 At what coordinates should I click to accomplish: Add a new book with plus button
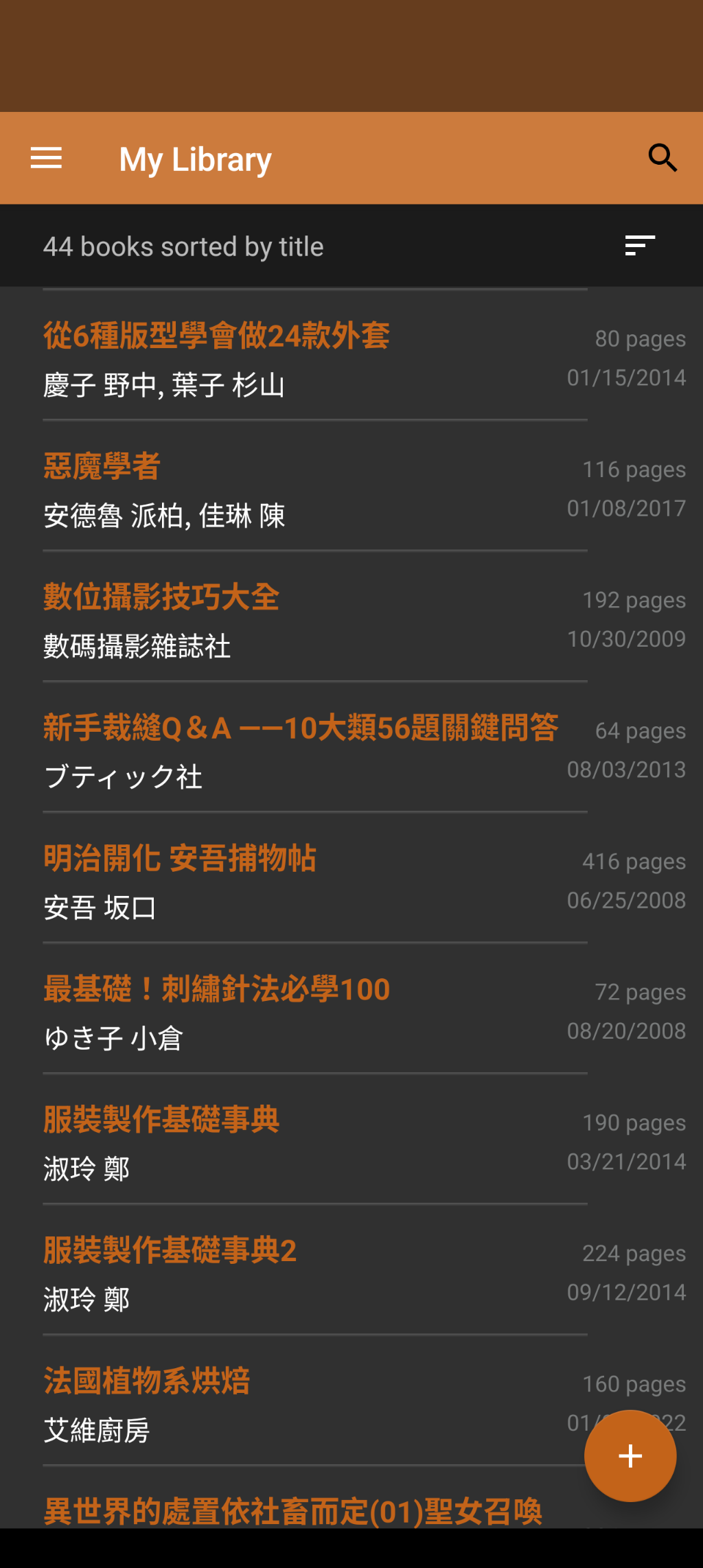point(630,1455)
